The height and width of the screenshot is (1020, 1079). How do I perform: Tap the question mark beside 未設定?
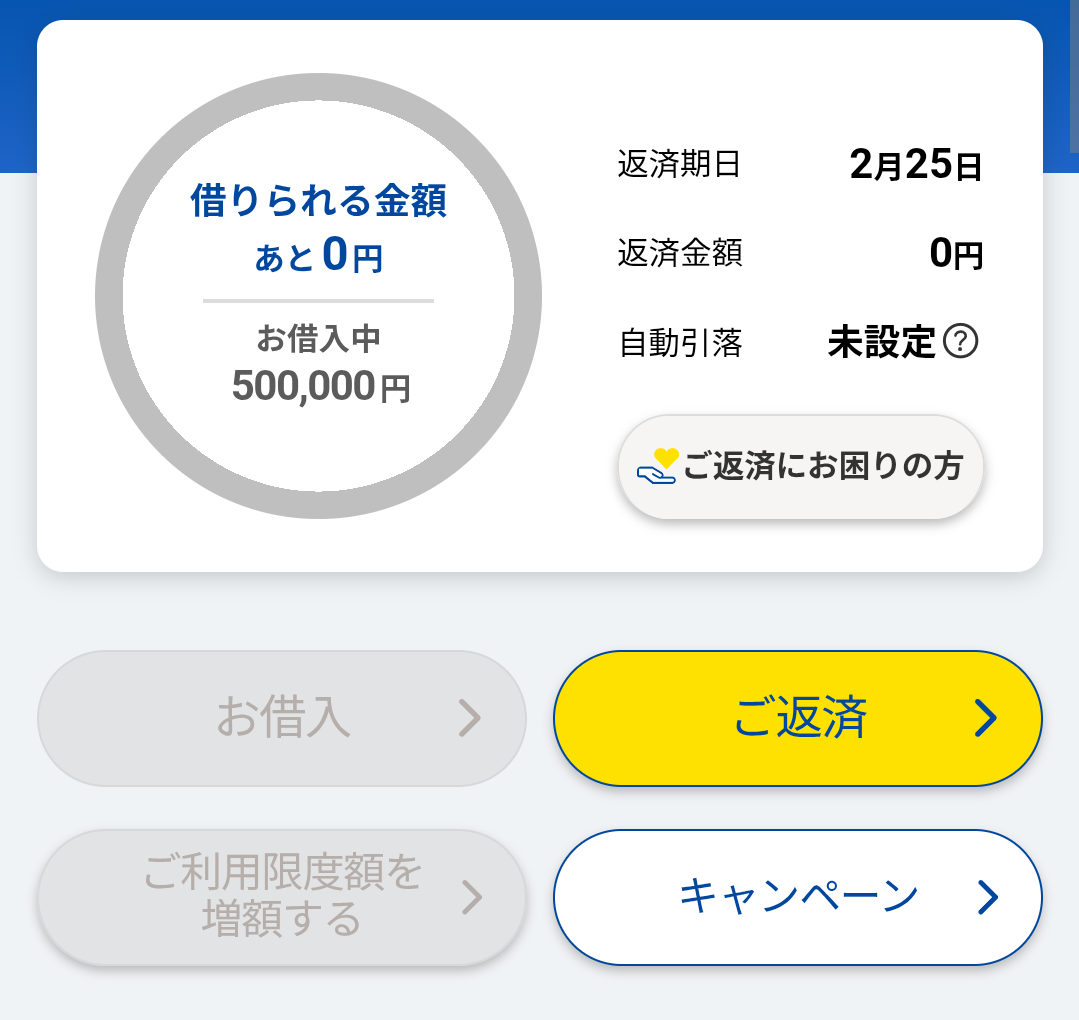tap(960, 343)
